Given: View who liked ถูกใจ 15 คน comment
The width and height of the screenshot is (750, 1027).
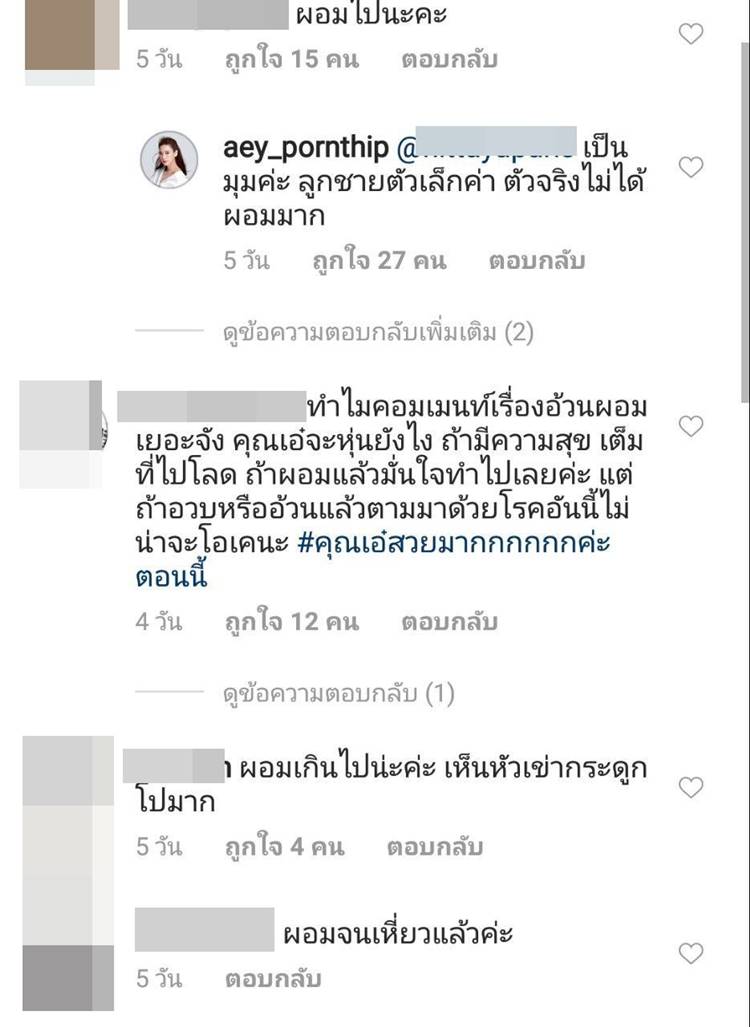Looking at the screenshot, I should [x=291, y=60].
